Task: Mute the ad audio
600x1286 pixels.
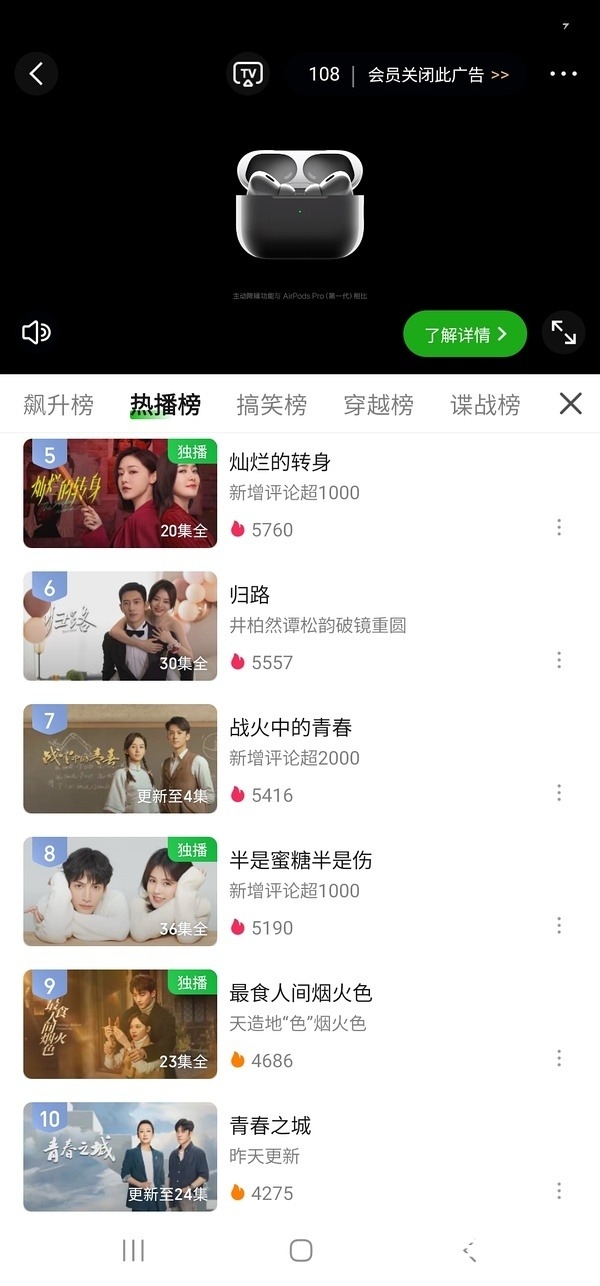Action: pyautogui.click(x=36, y=333)
